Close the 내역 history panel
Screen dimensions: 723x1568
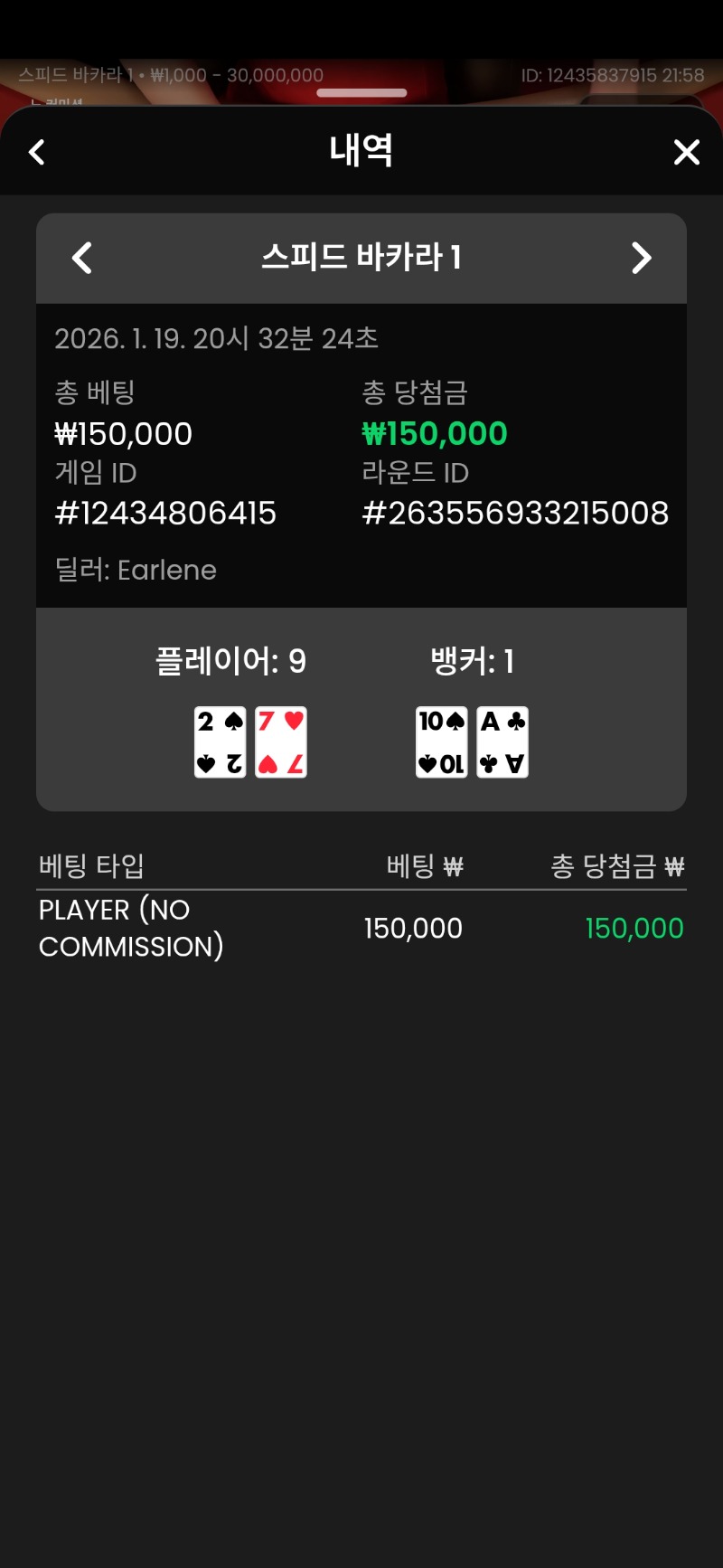tap(687, 152)
